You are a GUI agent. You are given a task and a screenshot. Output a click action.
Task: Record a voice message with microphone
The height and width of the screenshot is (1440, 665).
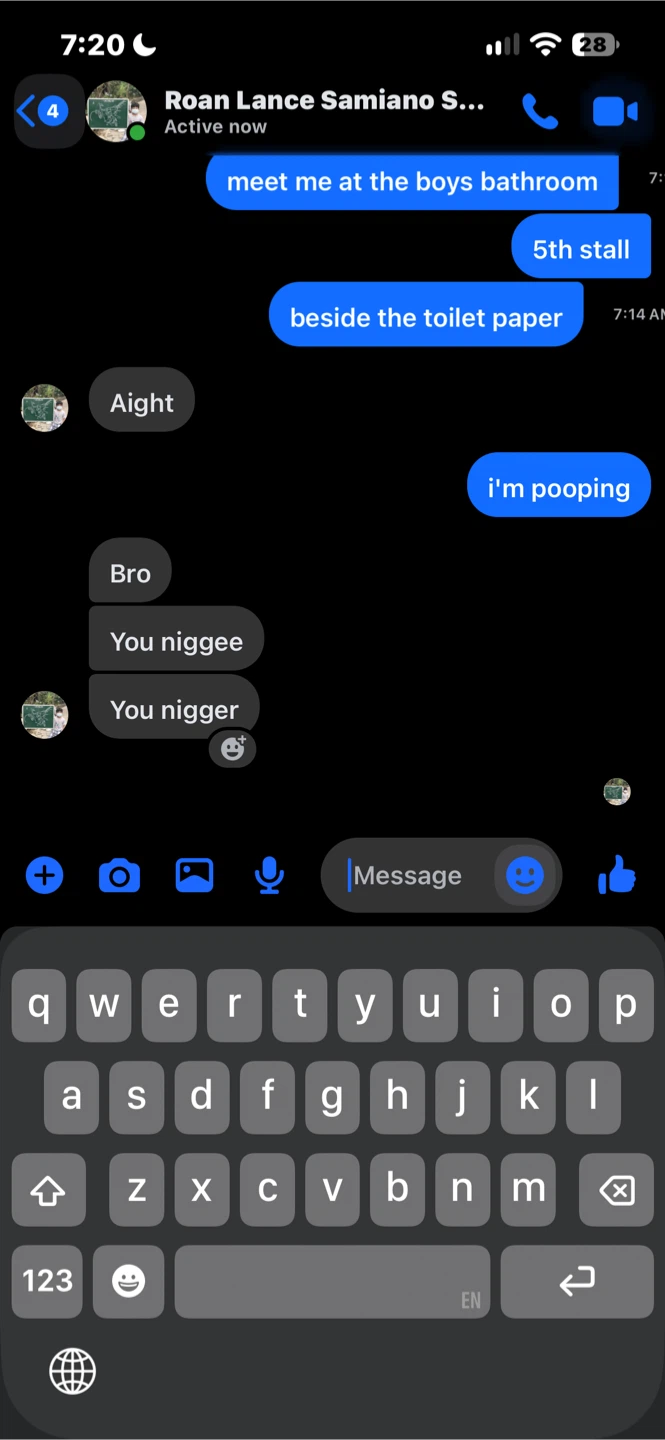269,876
